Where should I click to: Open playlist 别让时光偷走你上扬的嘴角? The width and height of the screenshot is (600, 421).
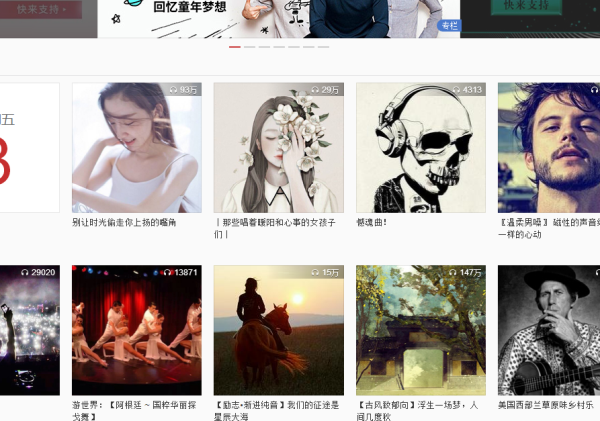click(136, 147)
